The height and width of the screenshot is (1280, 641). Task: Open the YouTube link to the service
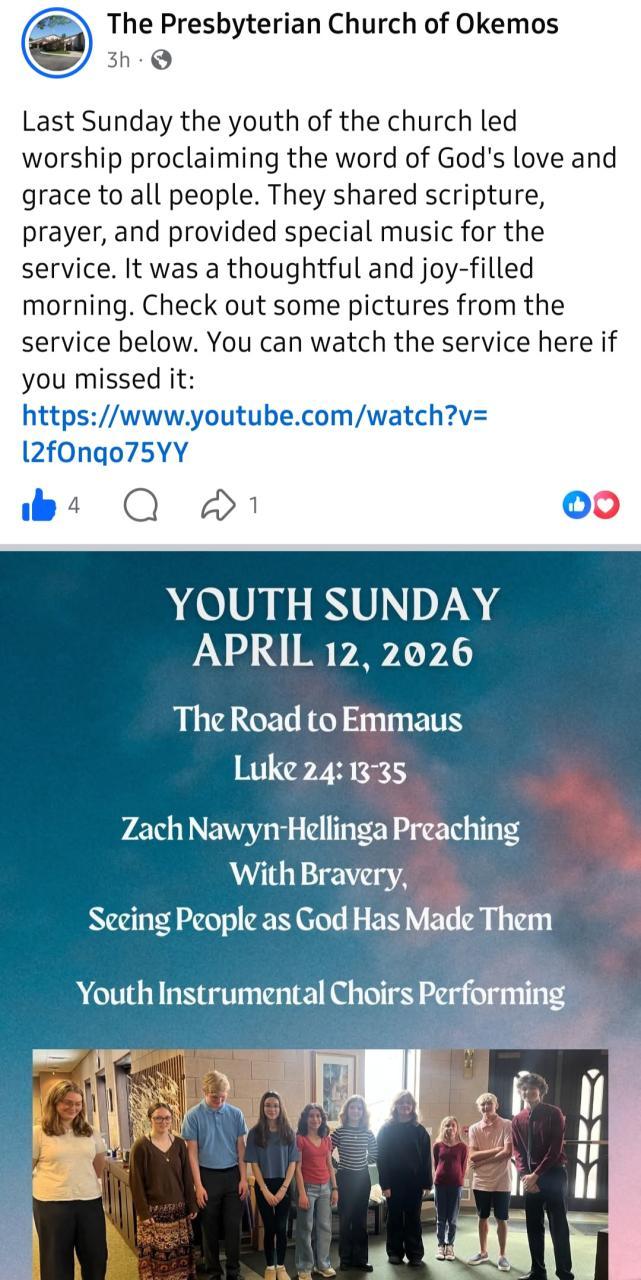[x=254, y=433]
